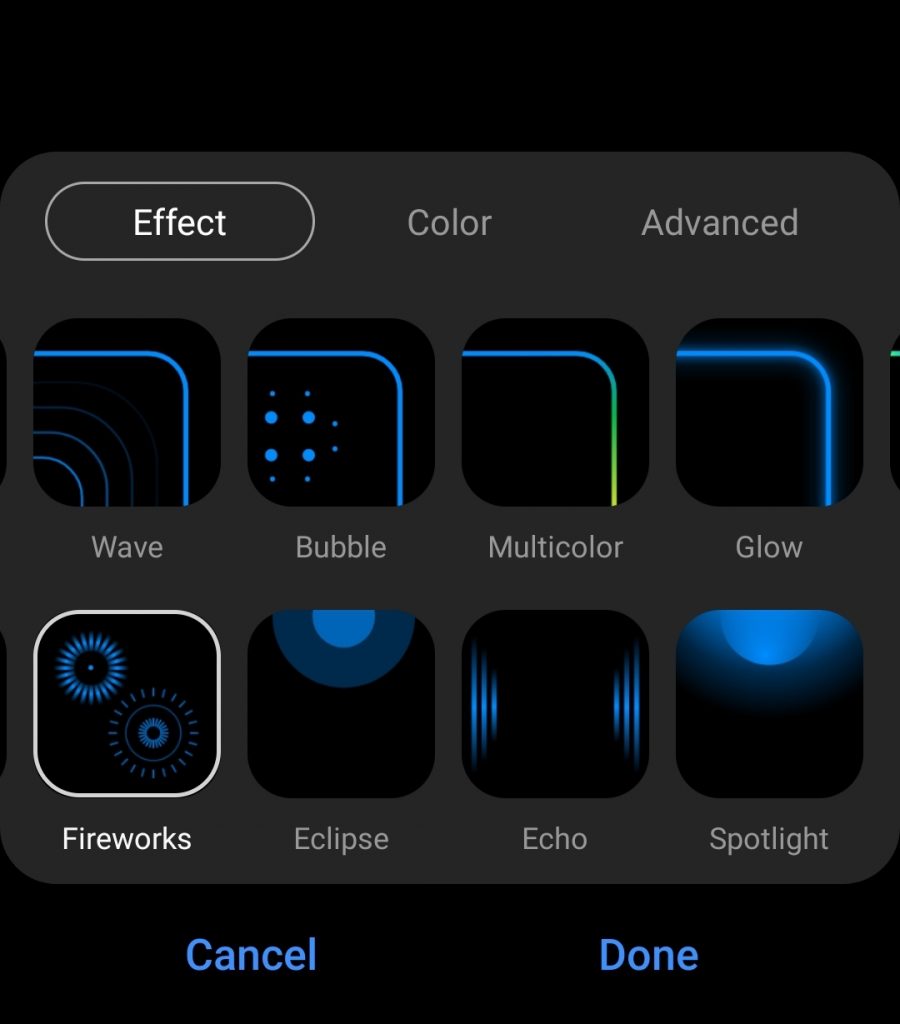
Task: Choose the Eclipse effect
Action: [341, 703]
